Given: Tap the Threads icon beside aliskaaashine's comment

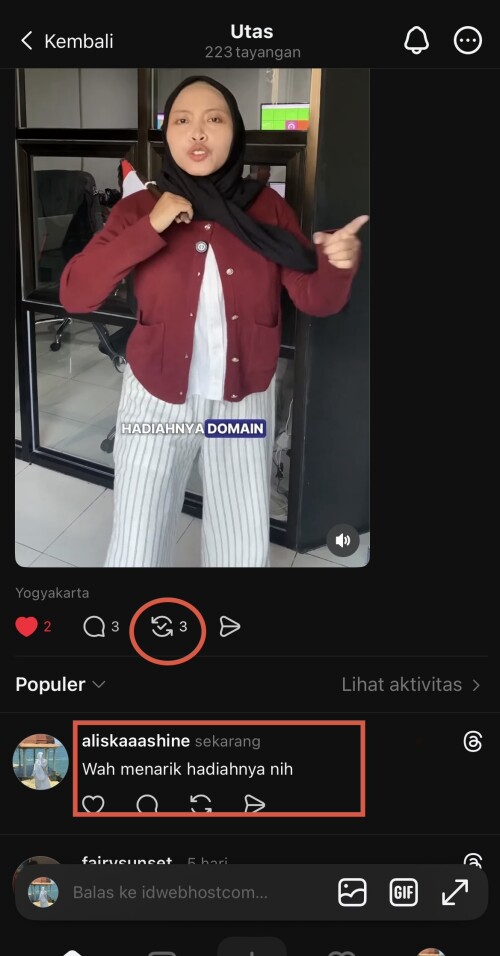Looking at the screenshot, I should (x=473, y=741).
